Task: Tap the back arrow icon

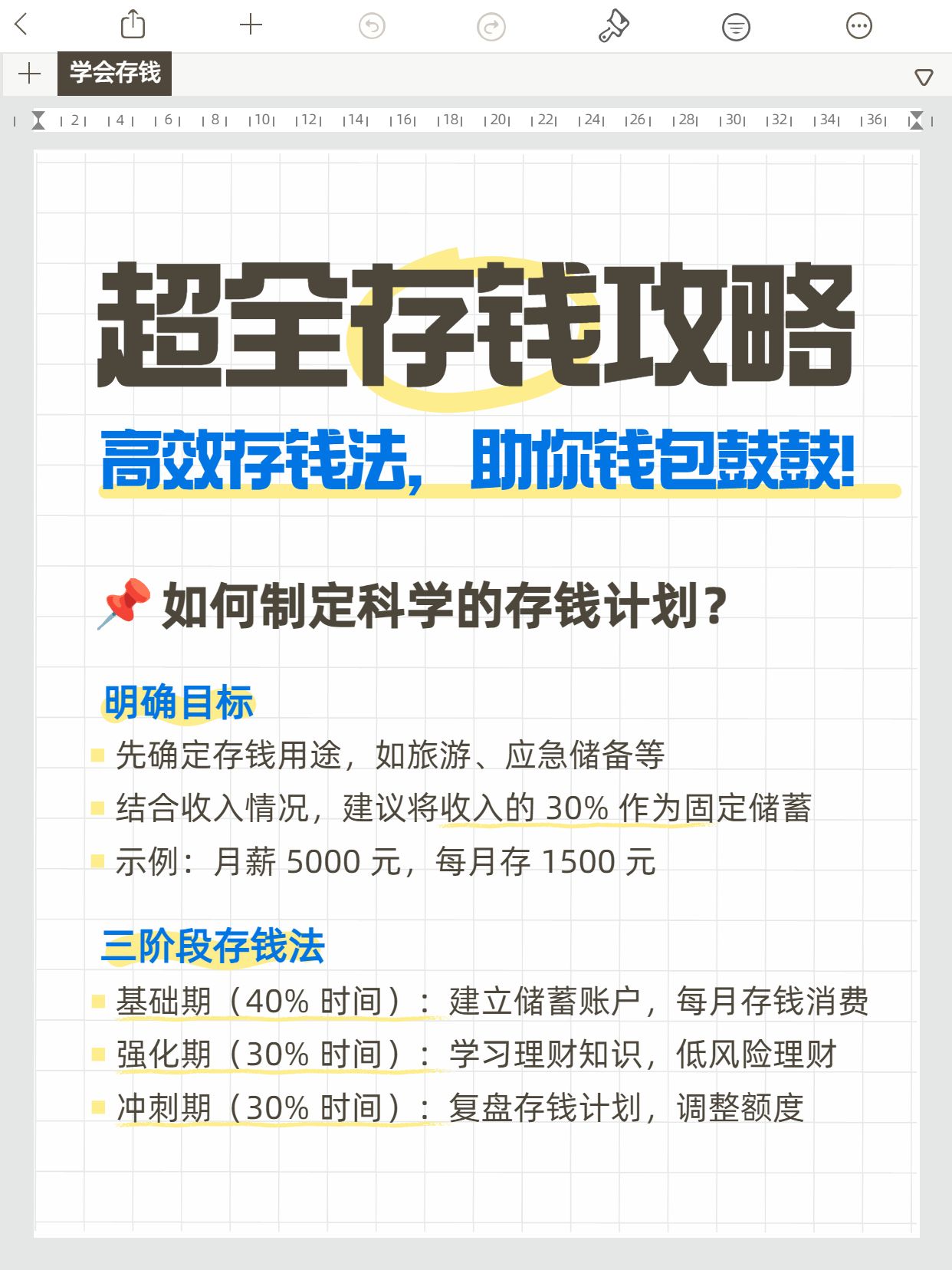Action: pyautogui.click(x=21, y=25)
